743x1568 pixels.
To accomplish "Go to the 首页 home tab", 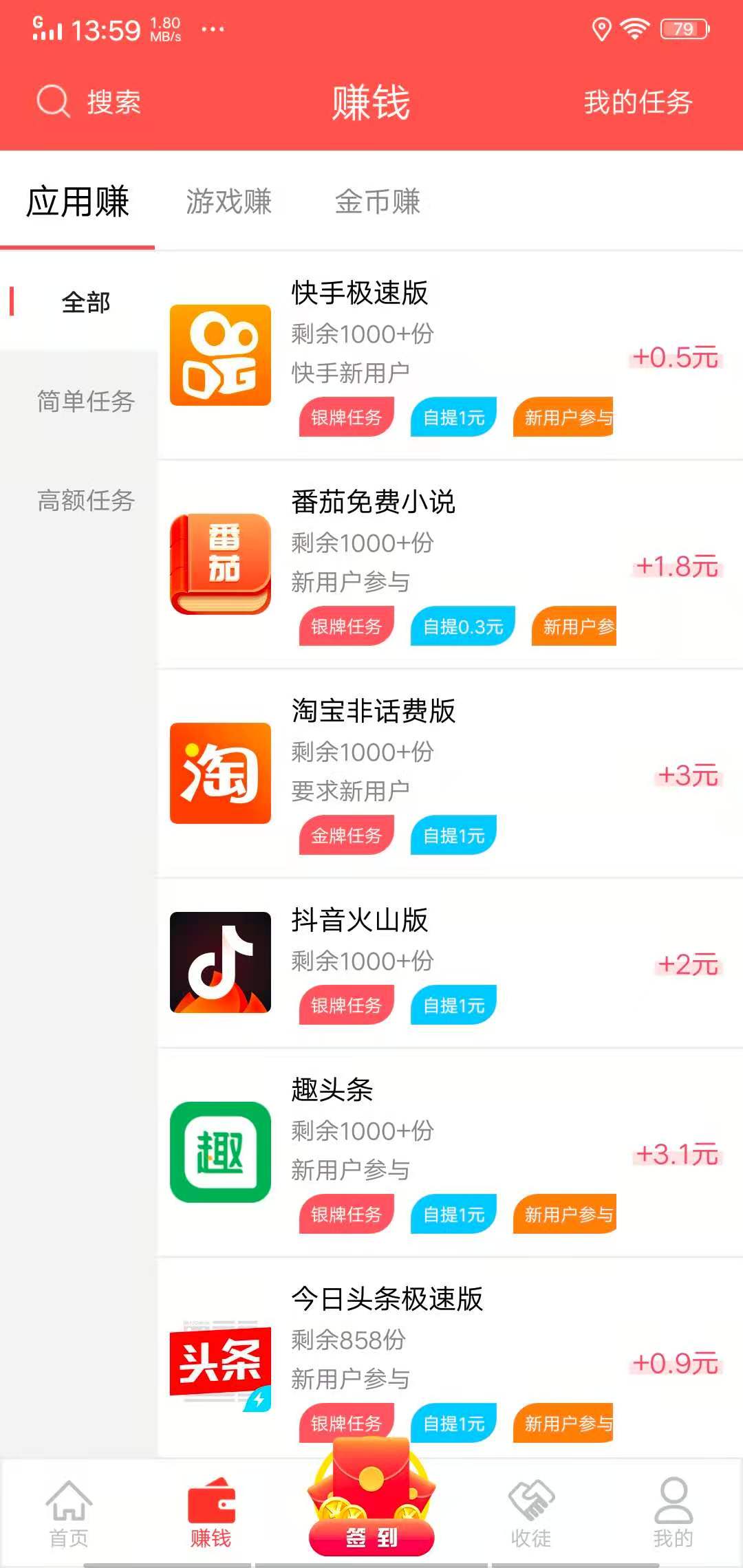I will [69, 1513].
